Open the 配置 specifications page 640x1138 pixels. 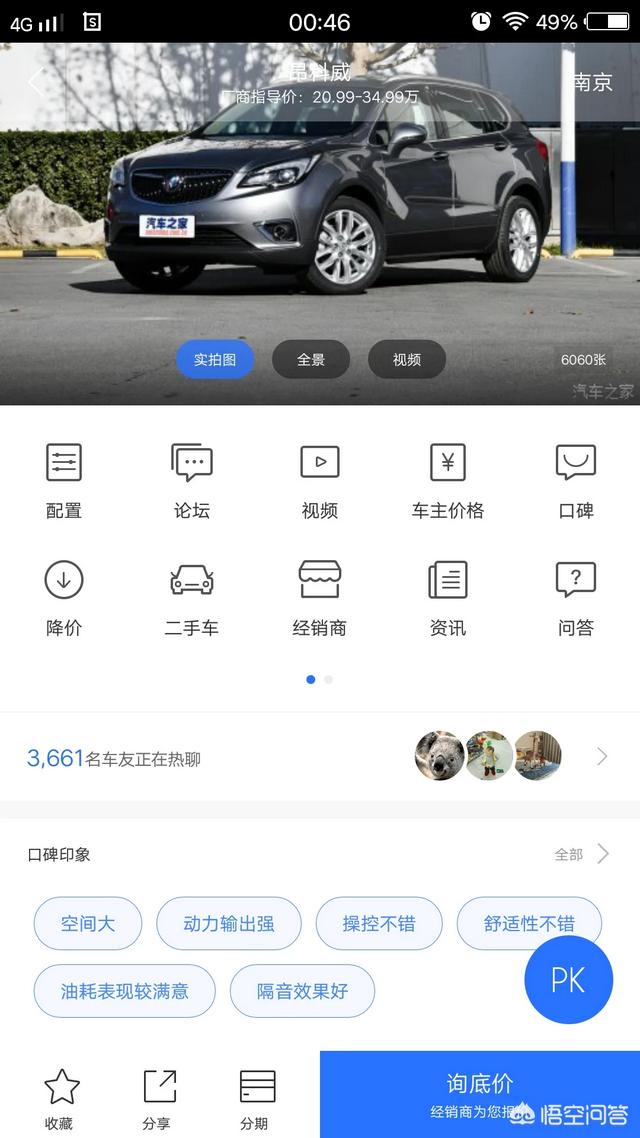64,481
